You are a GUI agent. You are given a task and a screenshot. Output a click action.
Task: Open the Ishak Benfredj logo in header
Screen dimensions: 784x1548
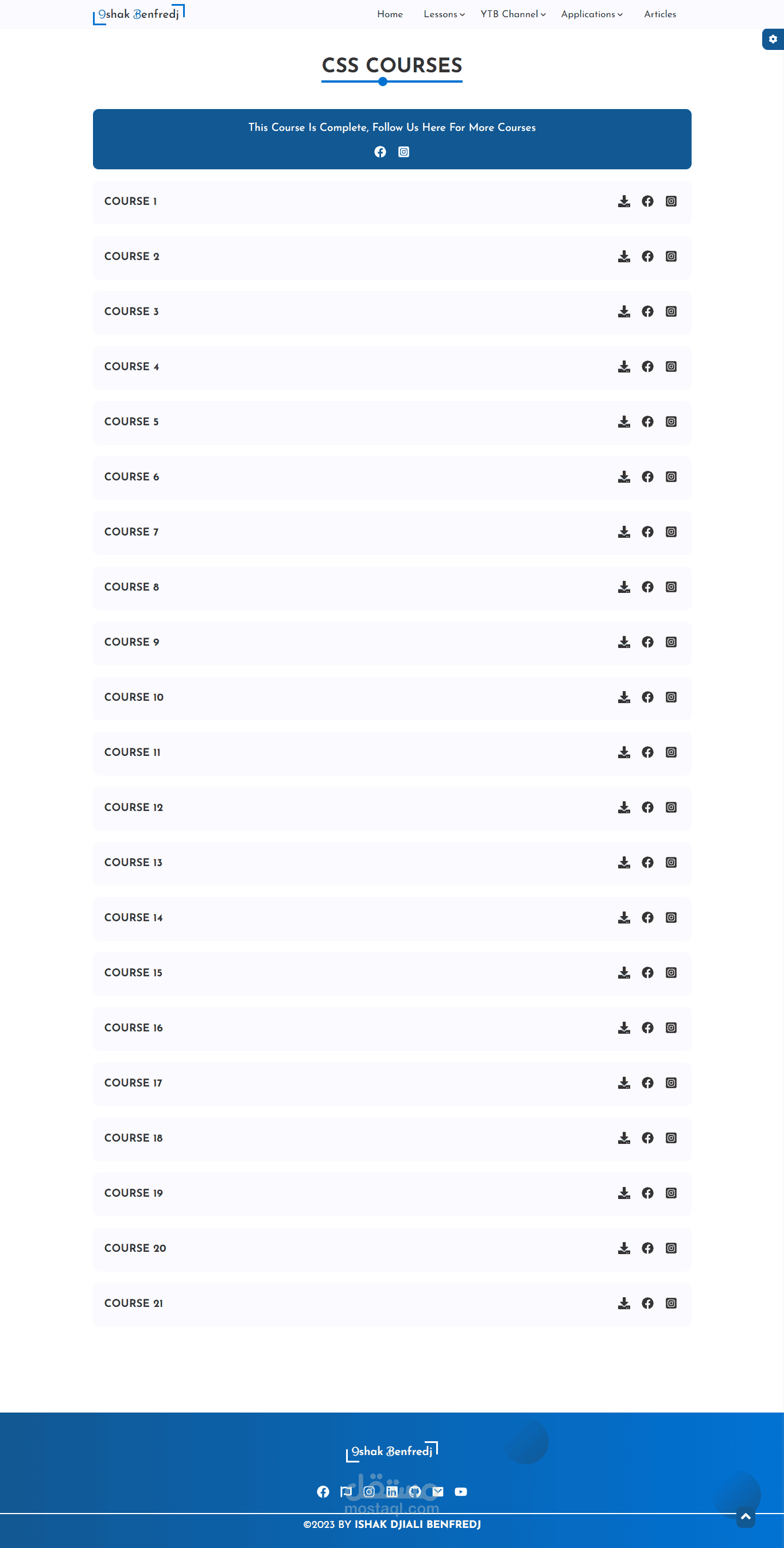coord(139,14)
